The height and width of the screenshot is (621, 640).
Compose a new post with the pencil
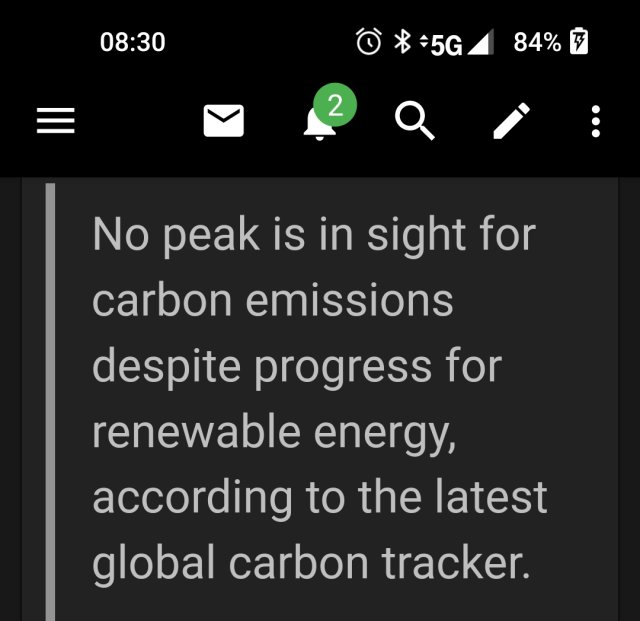(x=511, y=121)
